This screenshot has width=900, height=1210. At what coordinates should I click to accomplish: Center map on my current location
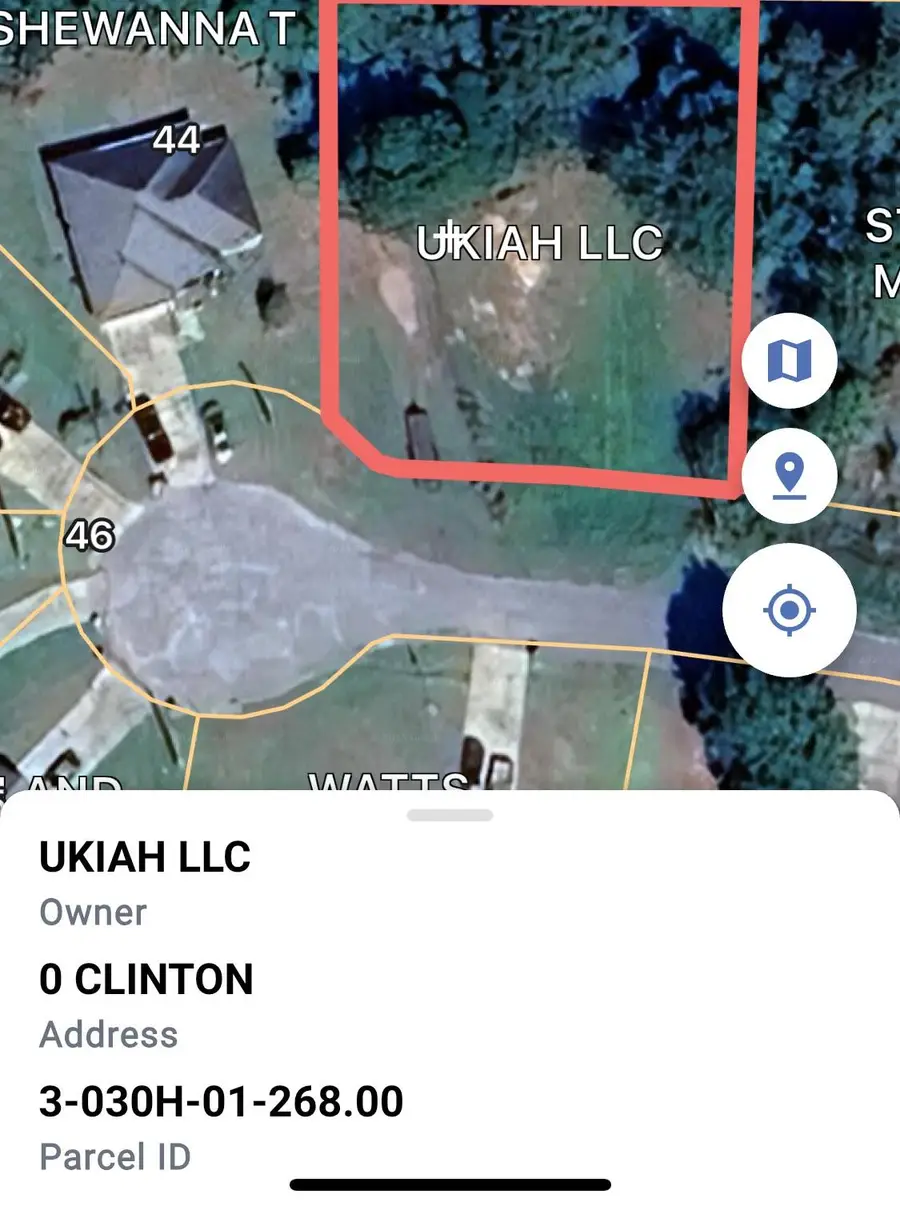click(790, 609)
